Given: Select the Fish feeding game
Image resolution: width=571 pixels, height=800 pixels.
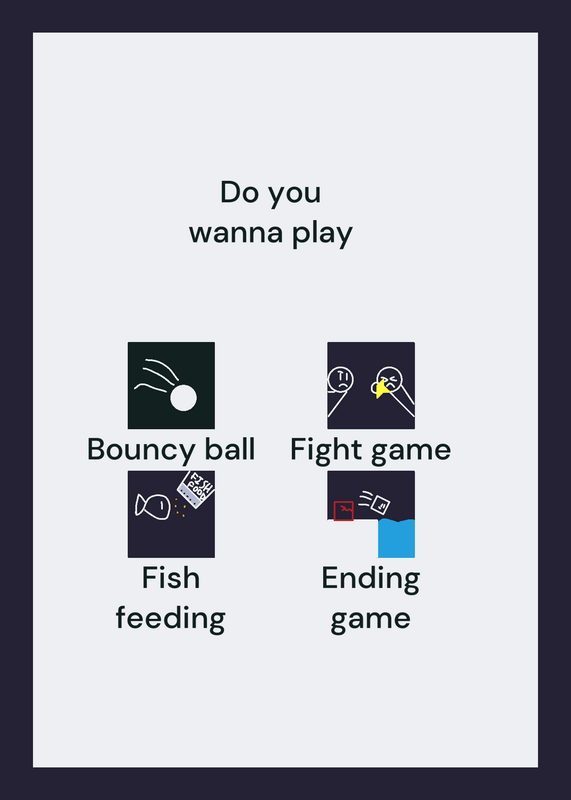Looking at the screenshot, I should coord(171,514).
